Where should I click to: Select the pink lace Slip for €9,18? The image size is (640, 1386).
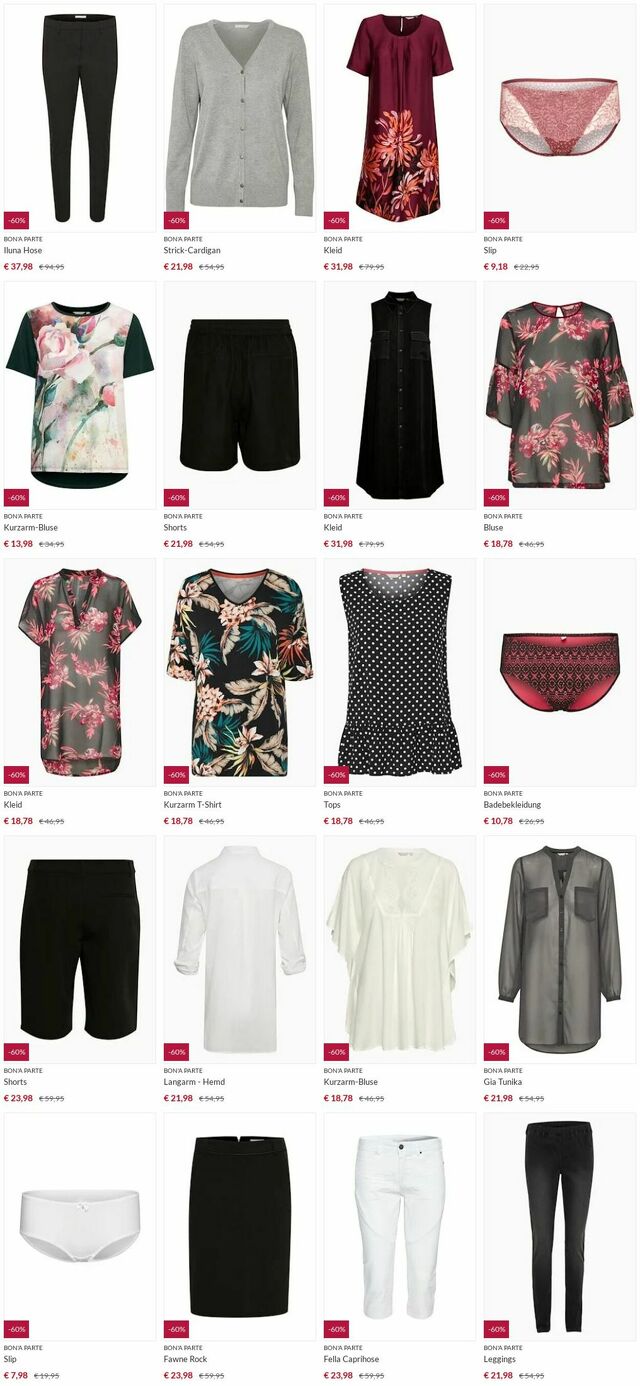[x=559, y=118]
